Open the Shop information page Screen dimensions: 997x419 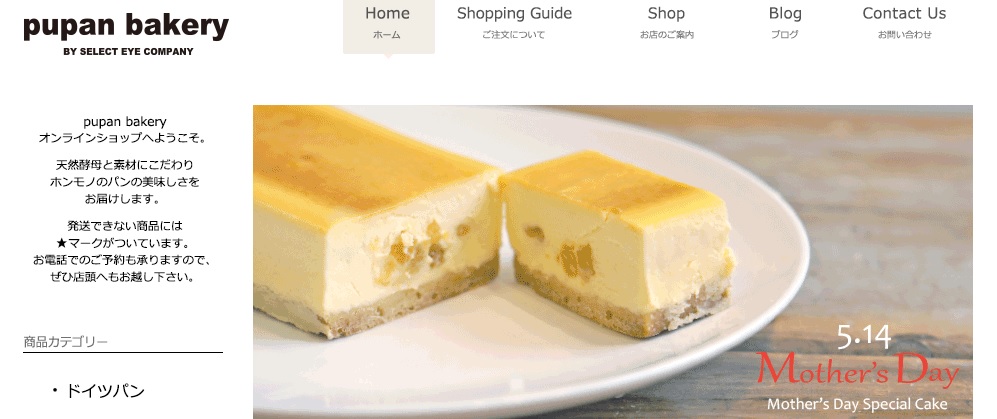[x=666, y=23]
